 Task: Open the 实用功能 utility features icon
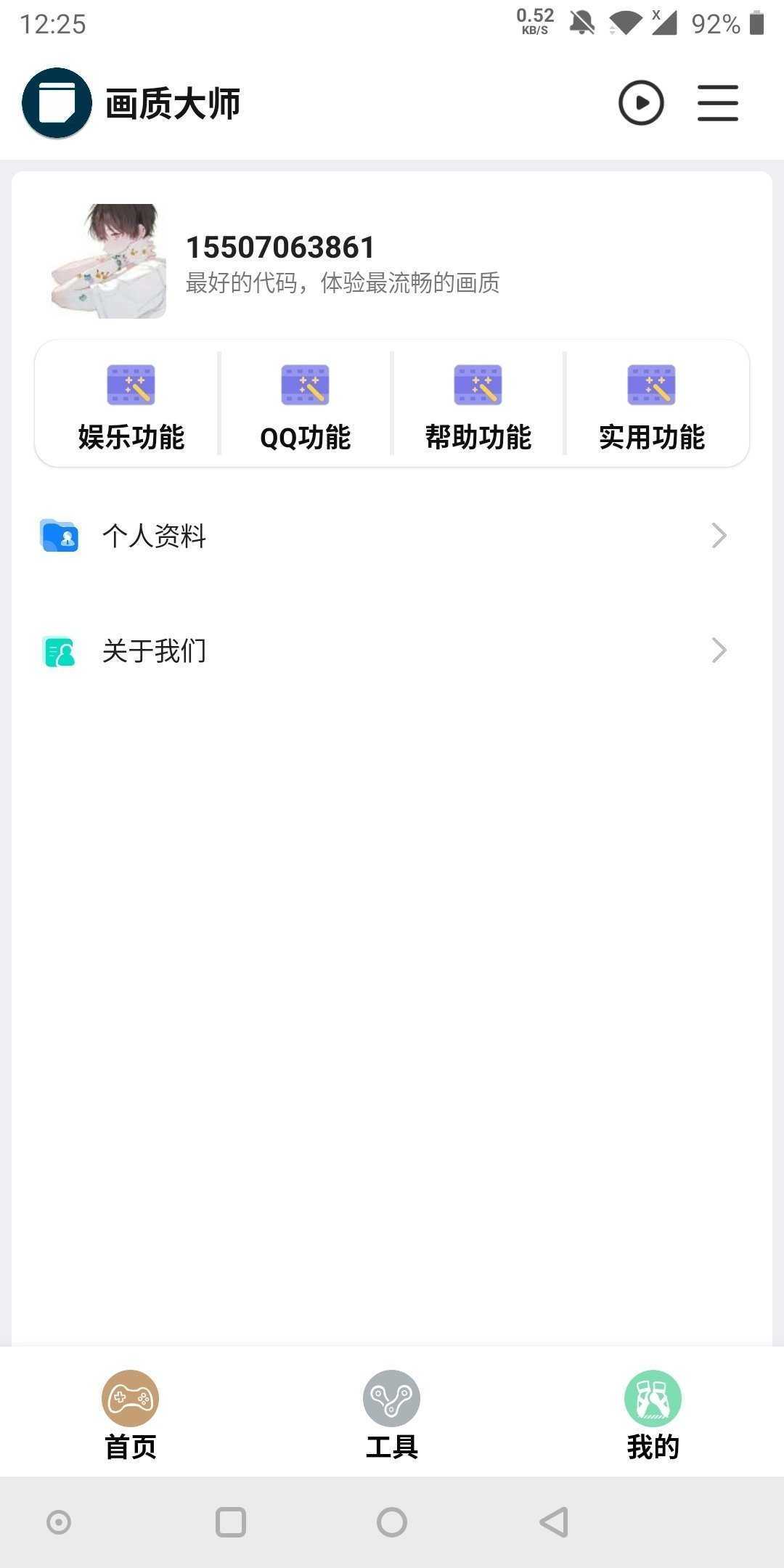coord(650,385)
